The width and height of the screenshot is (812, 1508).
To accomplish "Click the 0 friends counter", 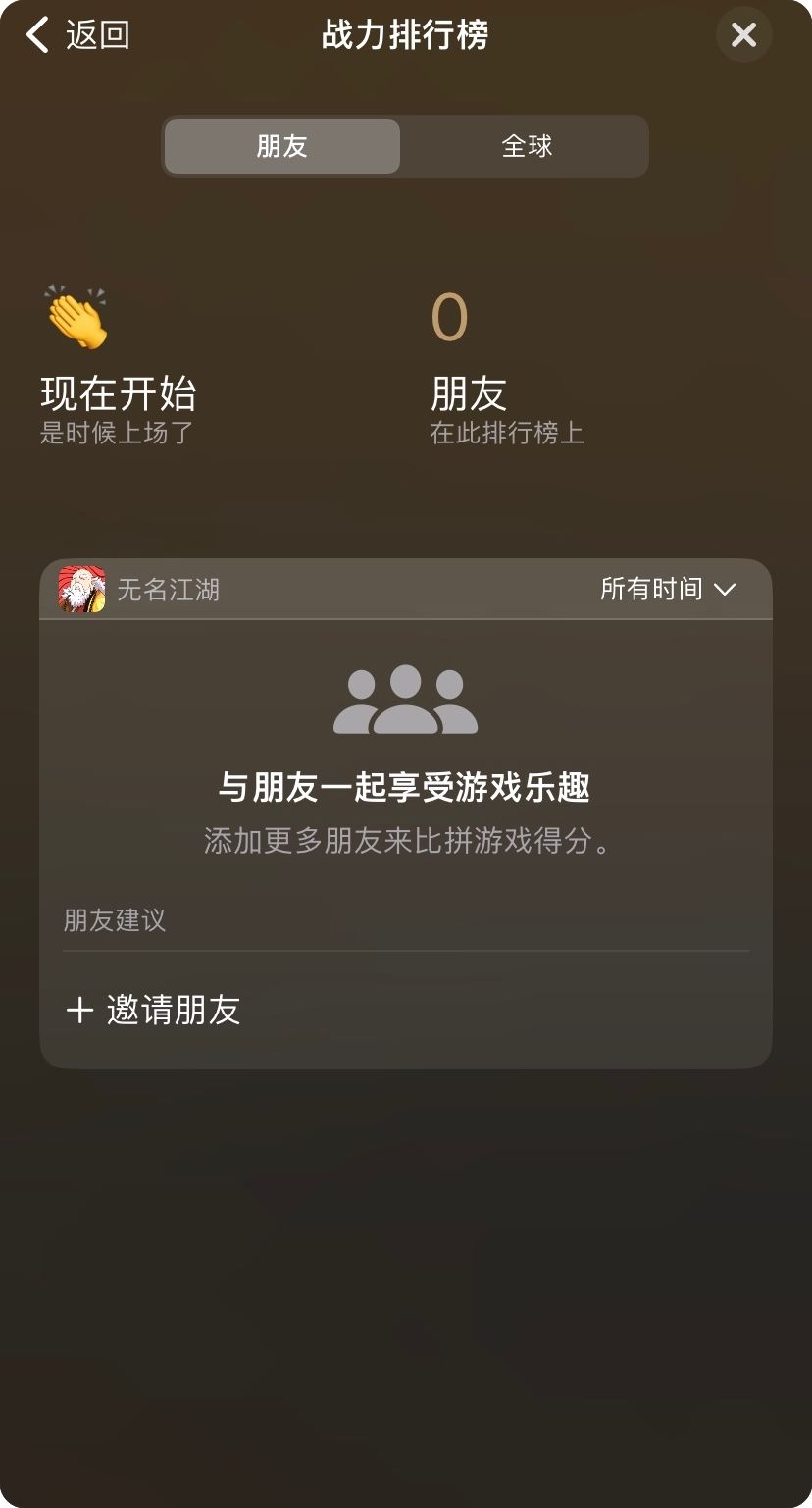I will point(448,316).
